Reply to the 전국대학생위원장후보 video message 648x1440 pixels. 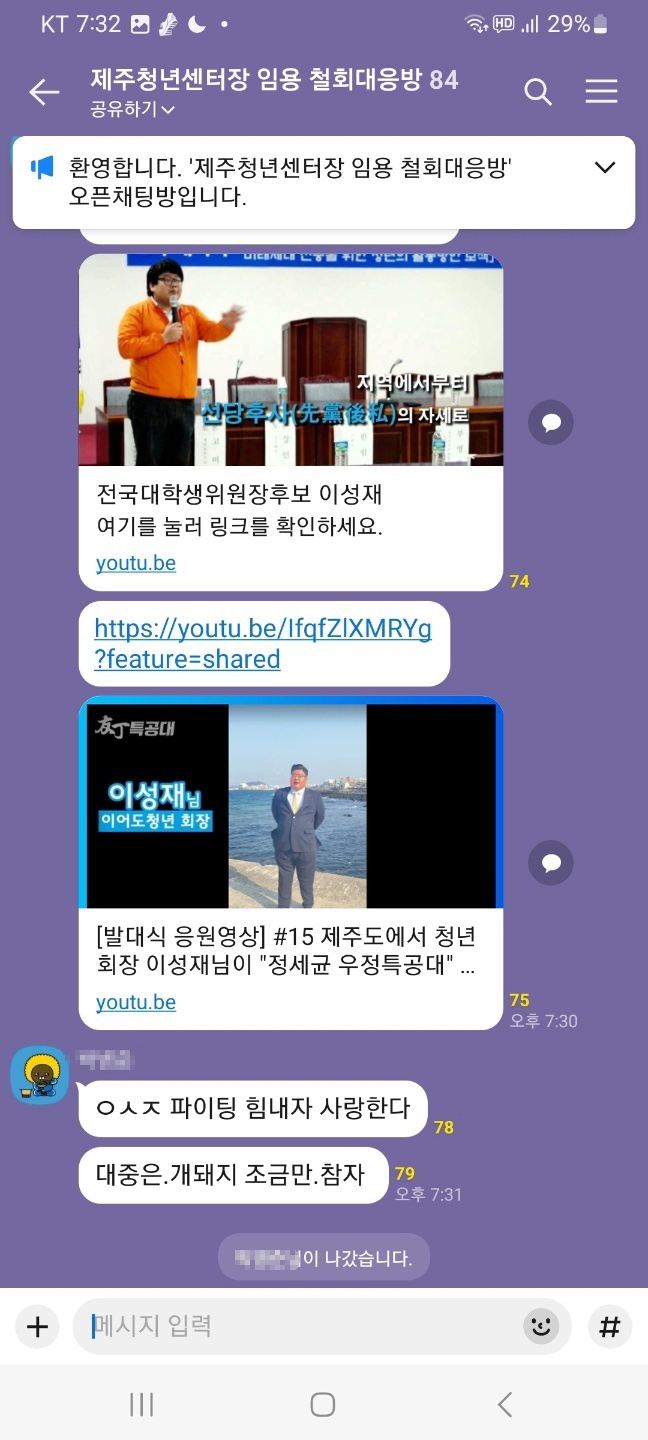tap(550, 422)
